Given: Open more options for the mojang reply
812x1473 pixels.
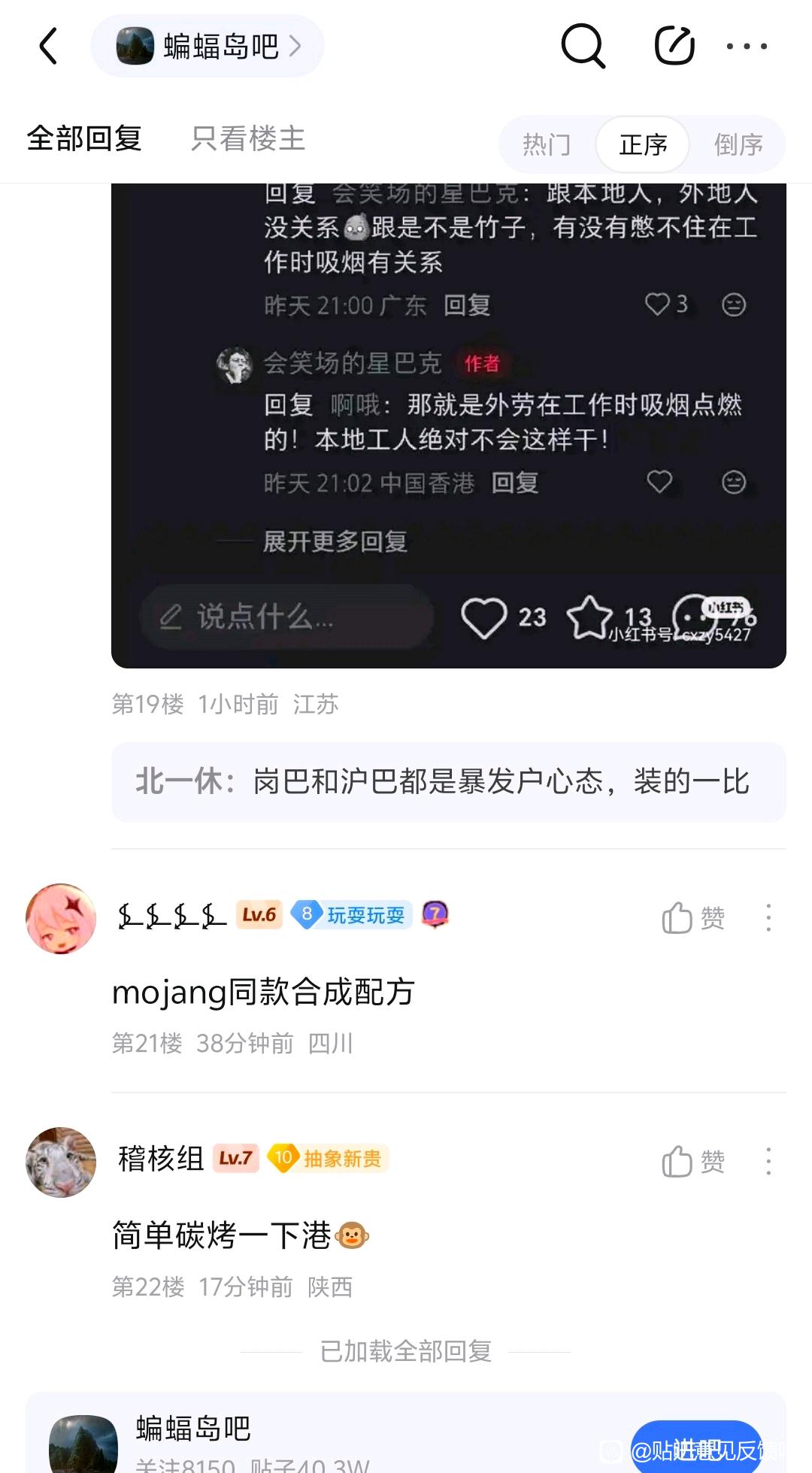Looking at the screenshot, I should (x=768, y=918).
